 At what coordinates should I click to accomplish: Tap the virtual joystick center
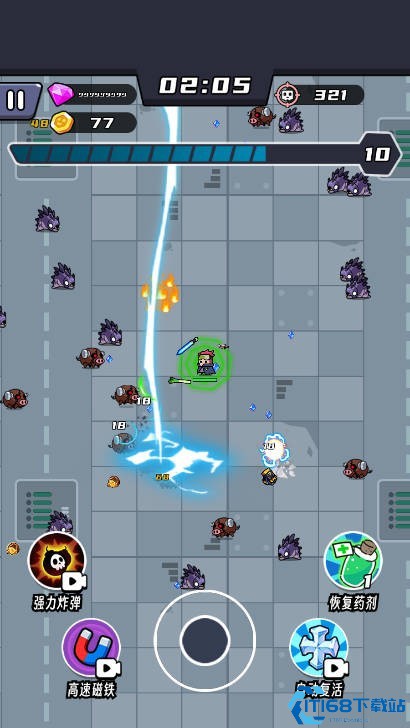pyautogui.click(x=205, y=641)
